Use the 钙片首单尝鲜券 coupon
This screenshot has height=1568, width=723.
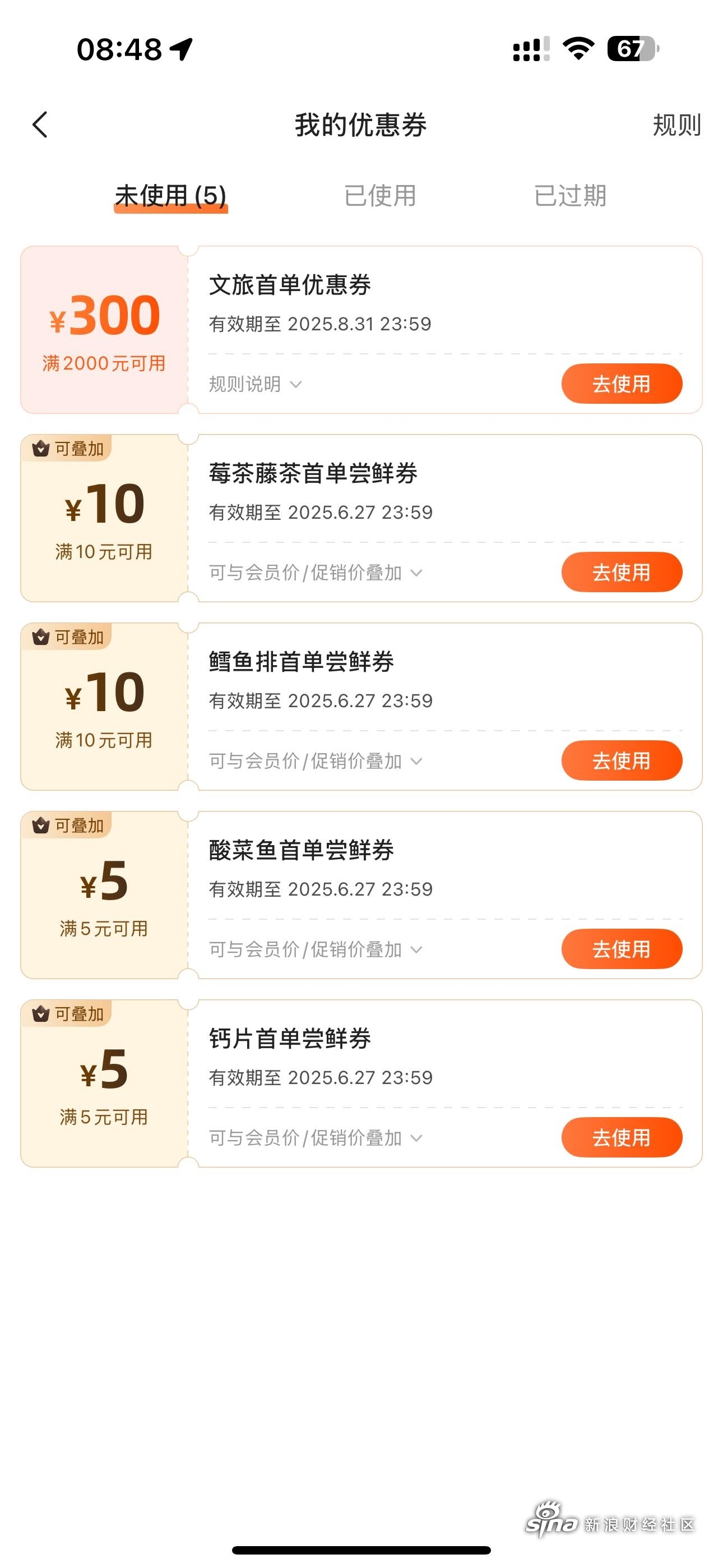click(x=622, y=1137)
